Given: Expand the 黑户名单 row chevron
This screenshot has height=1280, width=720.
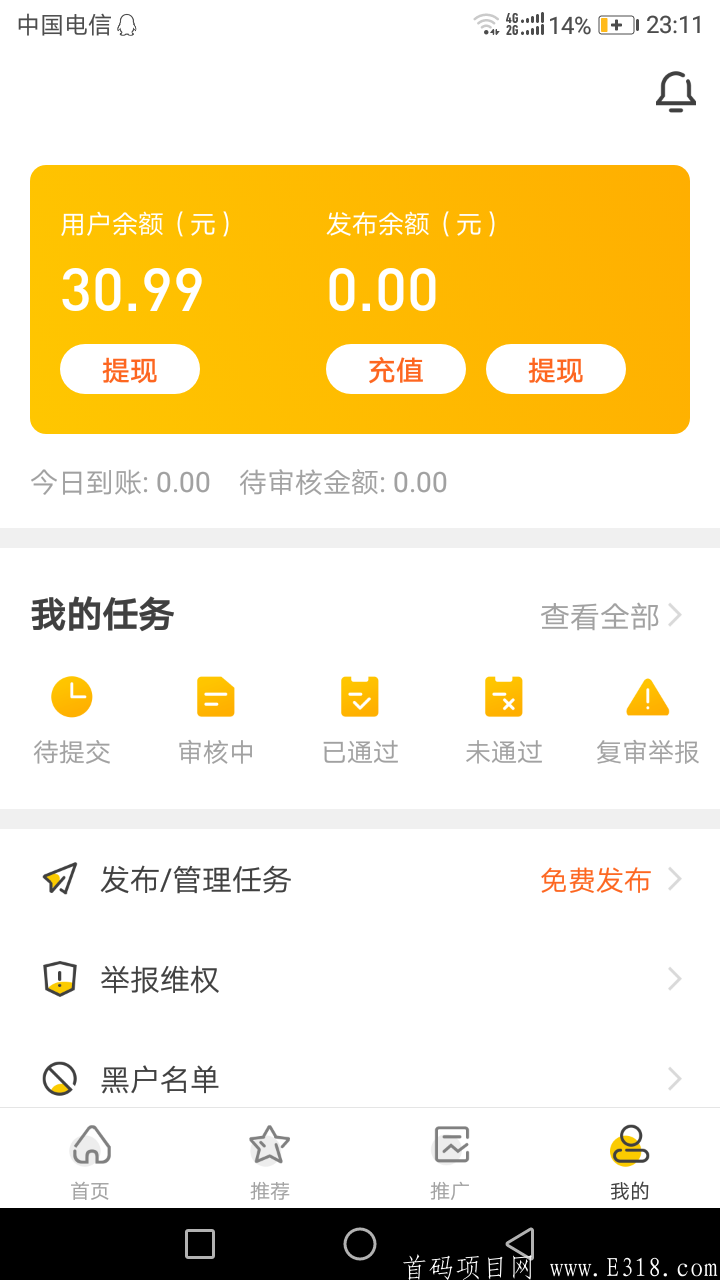Looking at the screenshot, I should pyautogui.click(x=674, y=1079).
